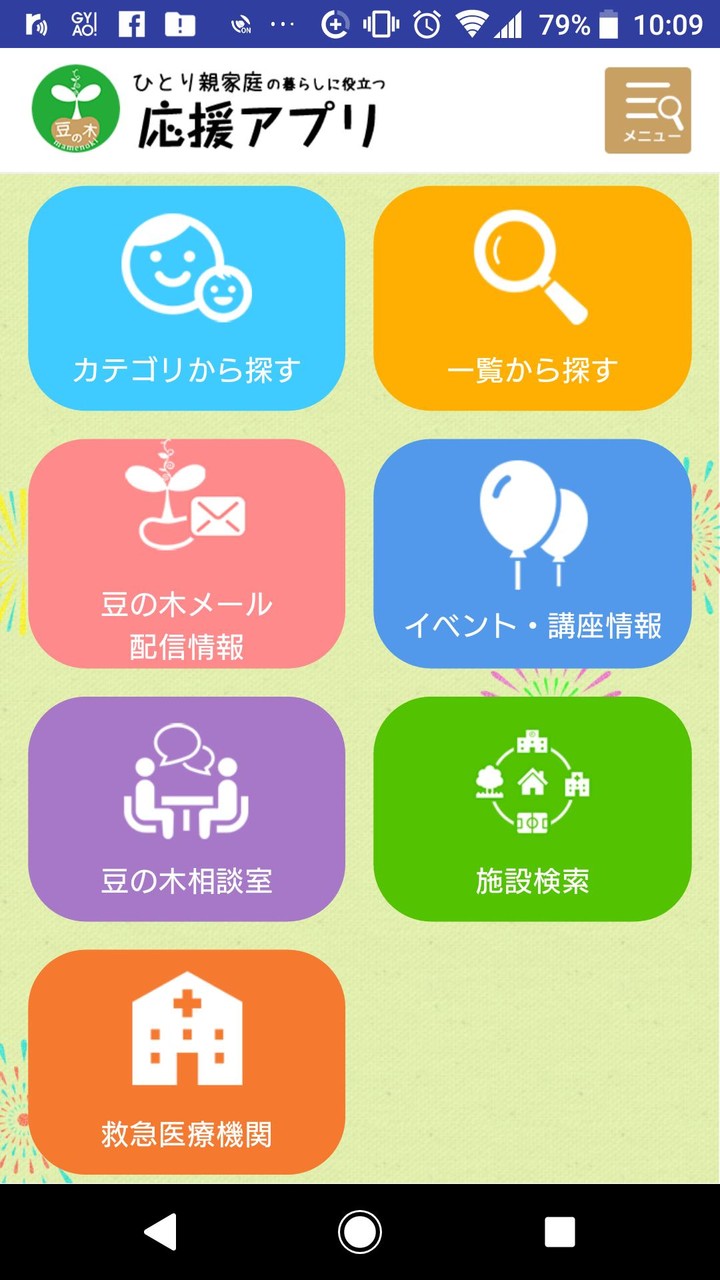The height and width of the screenshot is (1280, 720).
Task: Open the メニュー button at top right
Action: (648, 110)
